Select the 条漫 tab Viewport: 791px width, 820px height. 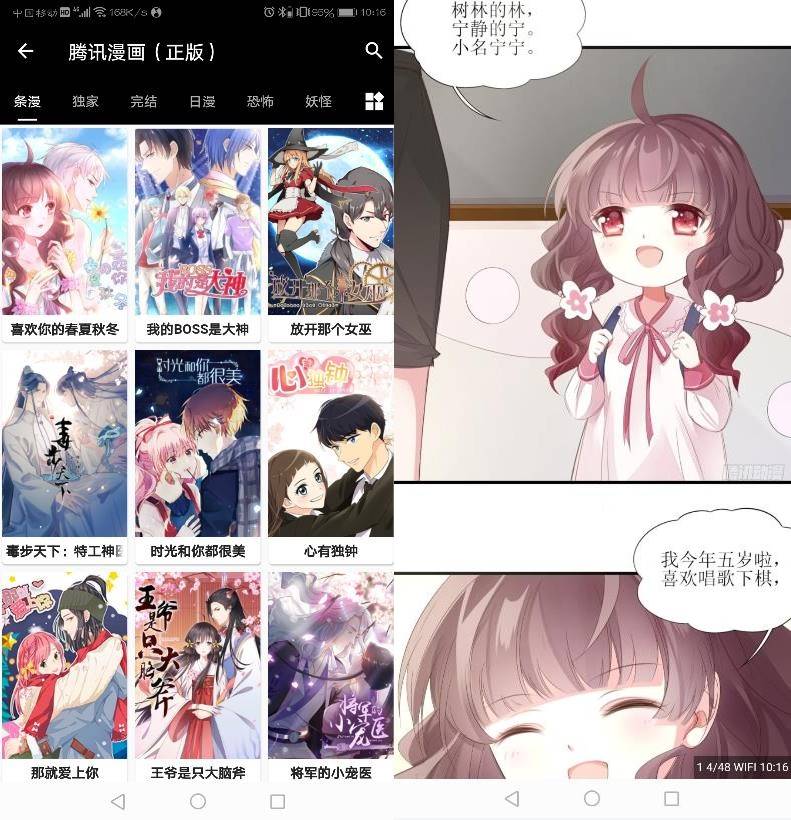coord(27,101)
